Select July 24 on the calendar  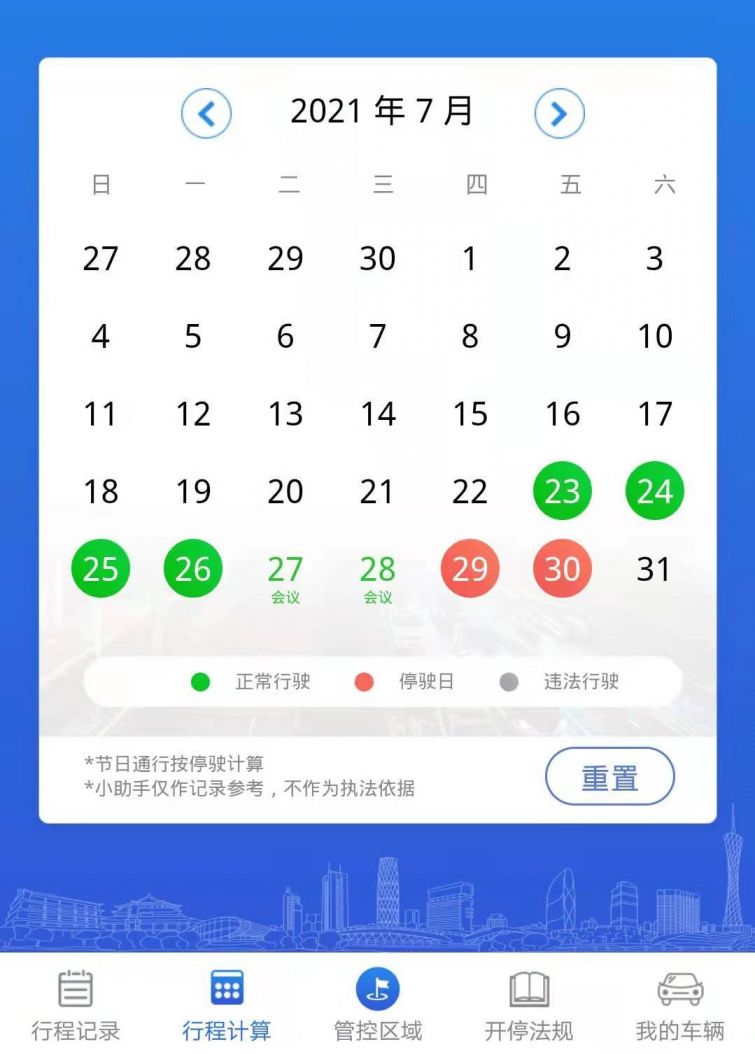[655, 491]
